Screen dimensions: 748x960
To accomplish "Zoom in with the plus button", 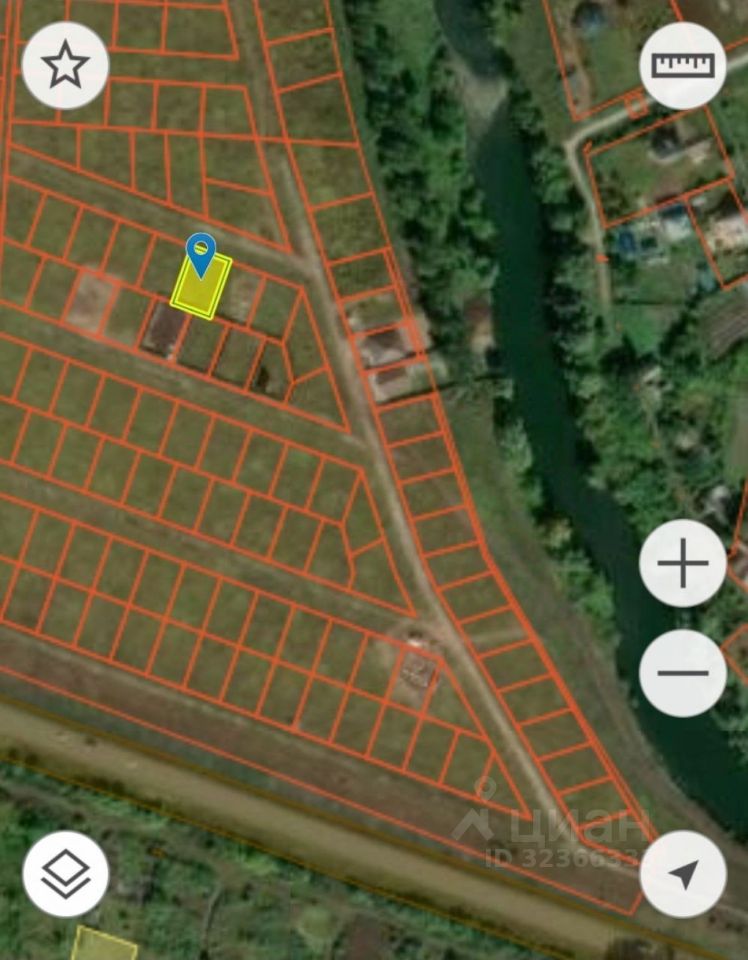I will [x=683, y=564].
